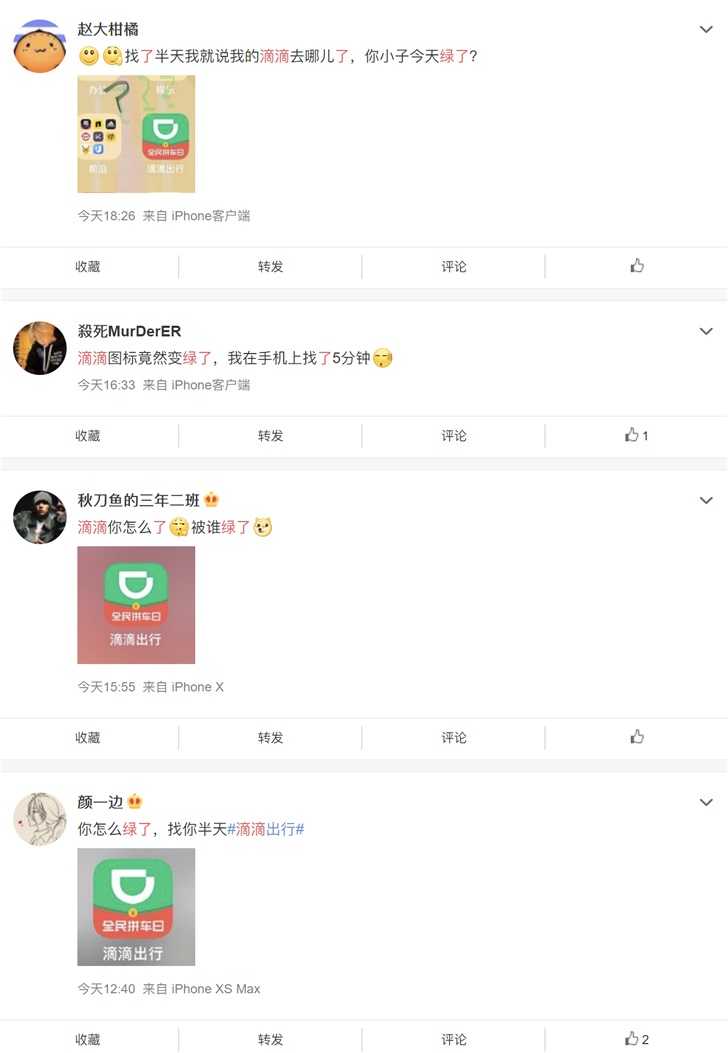View the image in 颜一边's post
728x1053 pixels.
click(136, 907)
